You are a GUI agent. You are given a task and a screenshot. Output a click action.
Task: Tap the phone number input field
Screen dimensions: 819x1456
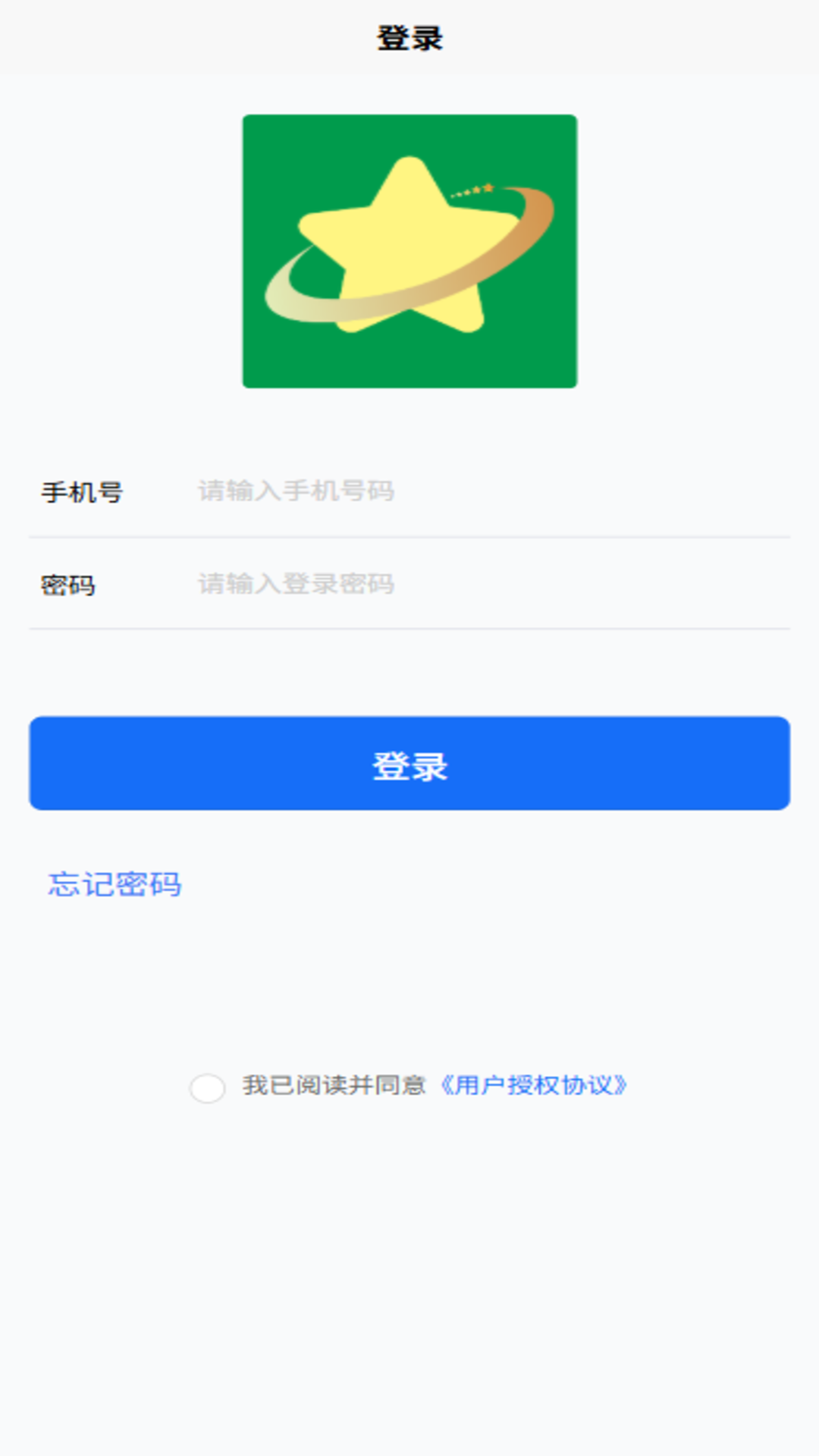[485, 491]
